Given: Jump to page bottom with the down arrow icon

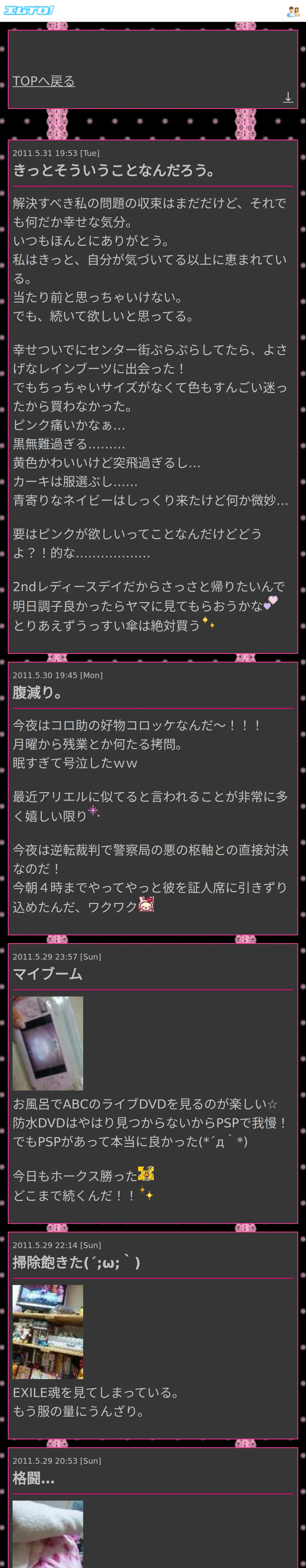Looking at the screenshot, I should [x=288, y=97].
